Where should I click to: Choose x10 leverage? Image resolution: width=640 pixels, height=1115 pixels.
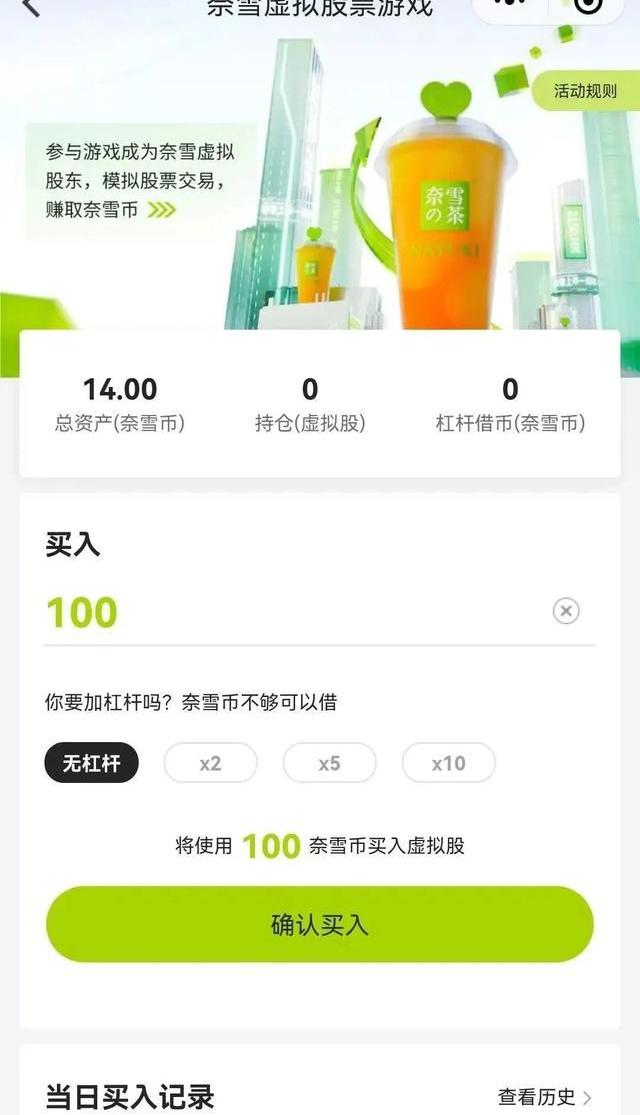[x=448, y=763]
